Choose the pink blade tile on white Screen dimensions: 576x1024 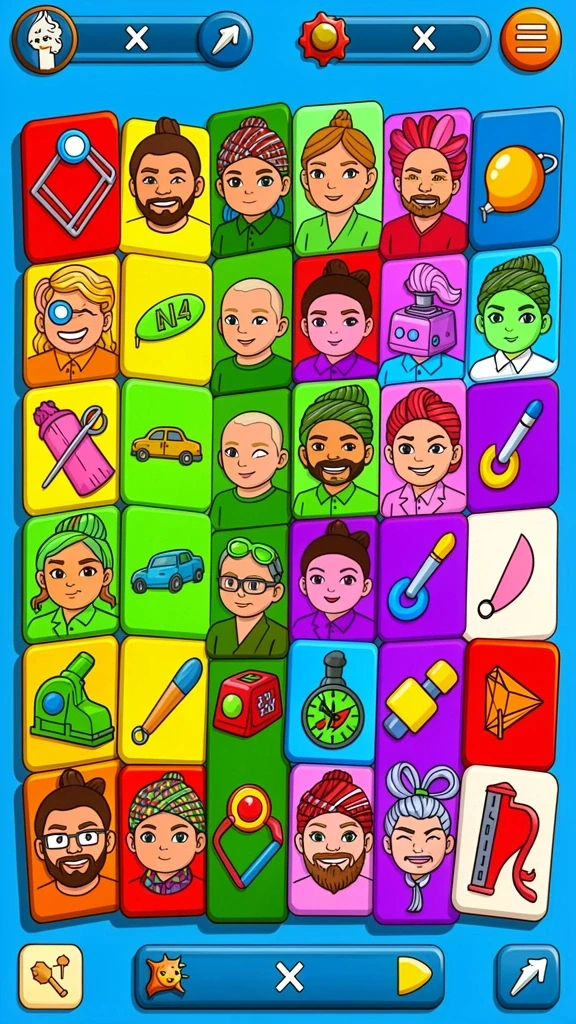tap(511, 574)
